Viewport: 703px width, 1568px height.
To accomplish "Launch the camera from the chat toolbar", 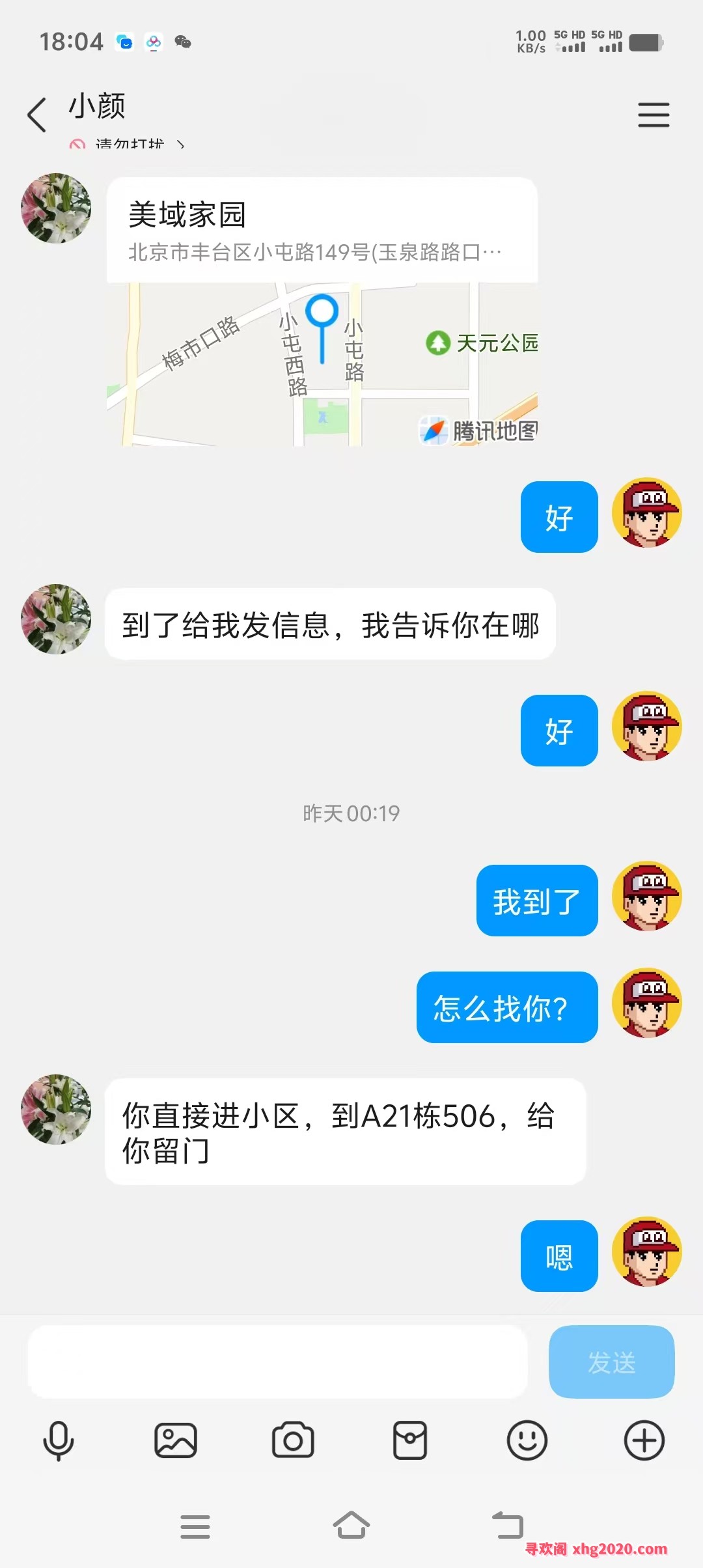I will (x=293, y=1440).
